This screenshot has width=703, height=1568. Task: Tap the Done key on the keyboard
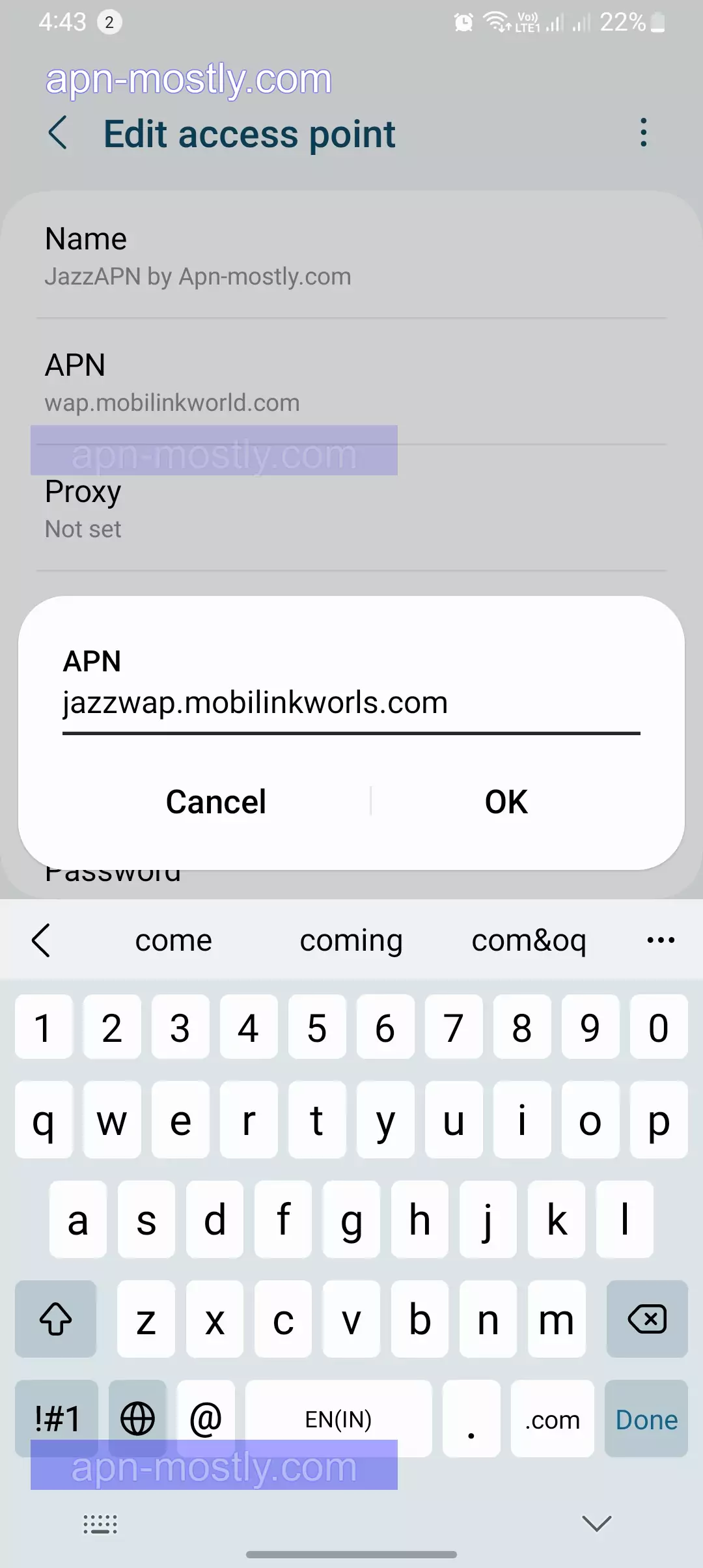coord(646,1420)
